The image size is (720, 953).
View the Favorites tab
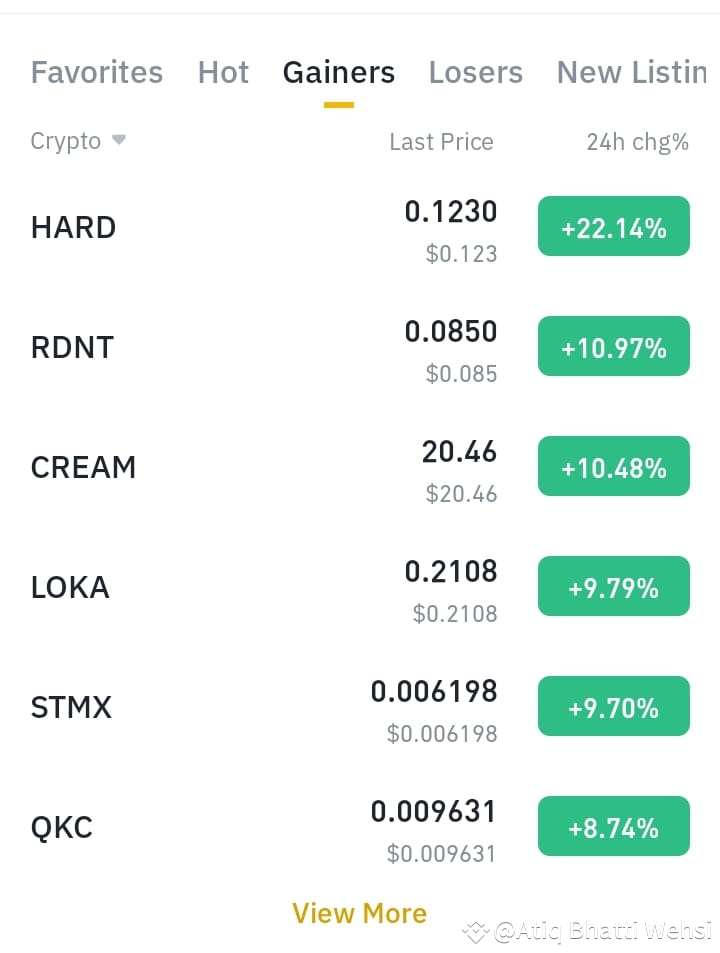pyautogui.click(x=96, y=72)
